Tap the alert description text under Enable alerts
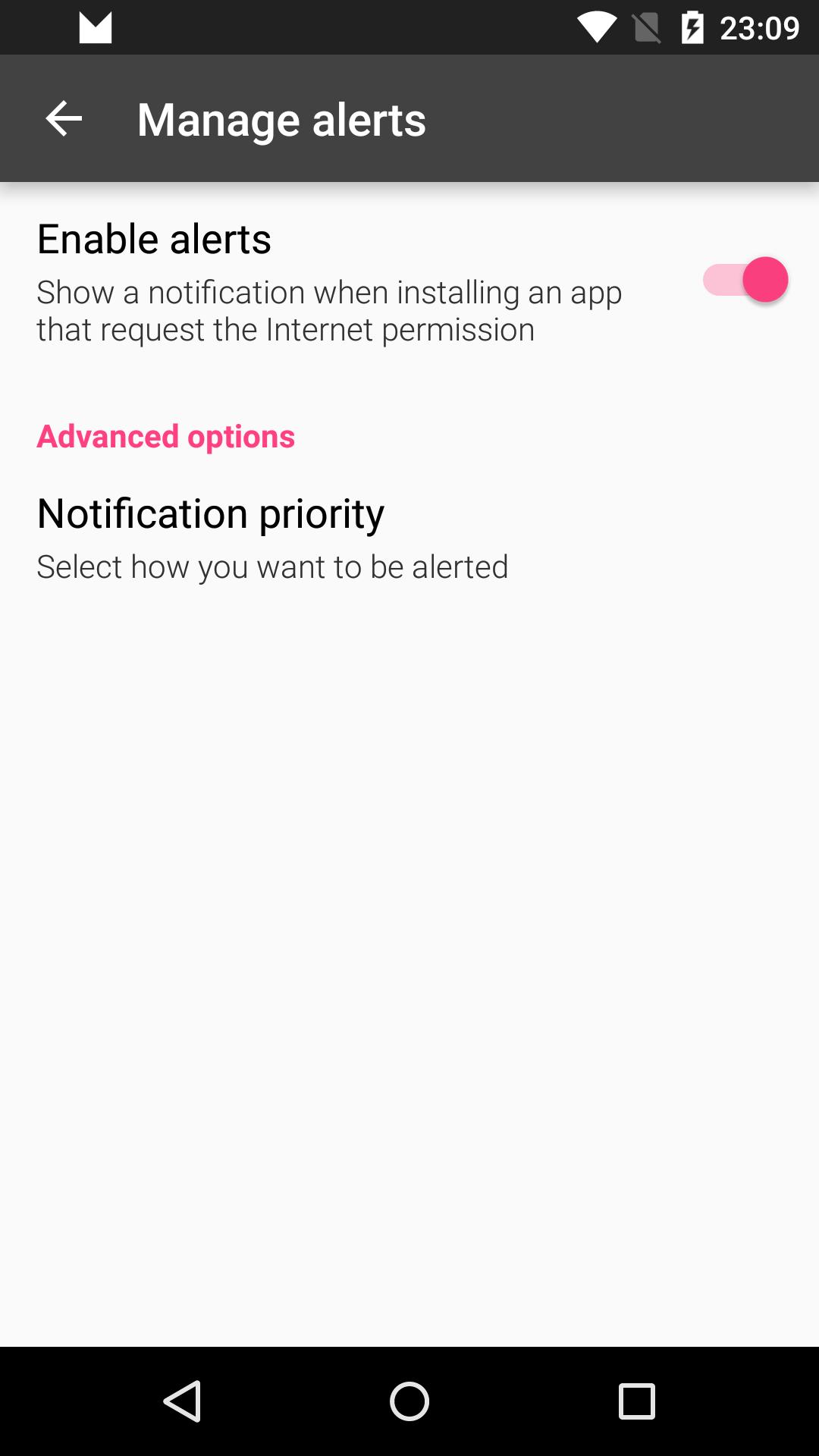819x1456 pixels. coord(328,310)
